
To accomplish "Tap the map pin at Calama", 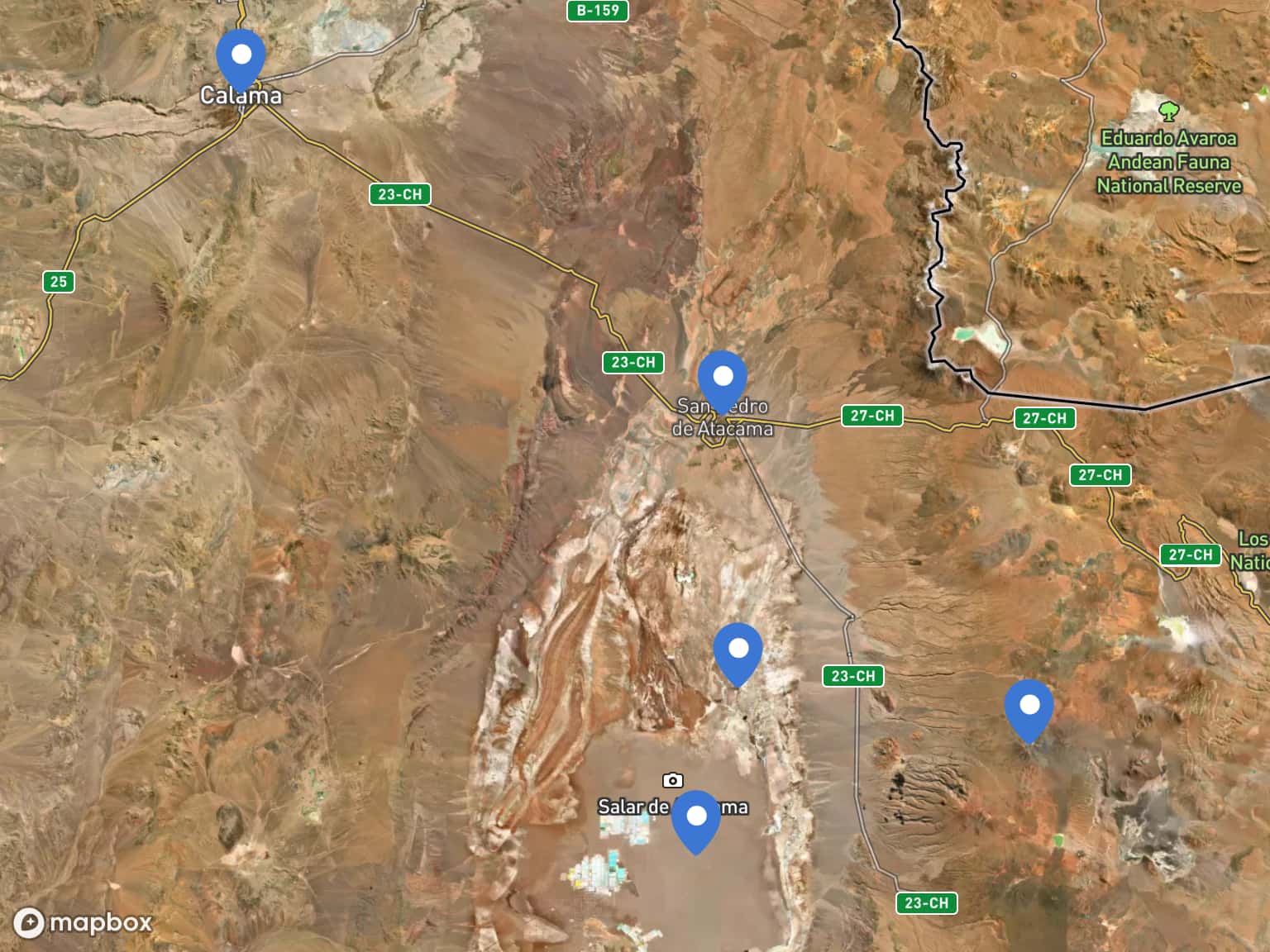I will click(x=241, y=57).
